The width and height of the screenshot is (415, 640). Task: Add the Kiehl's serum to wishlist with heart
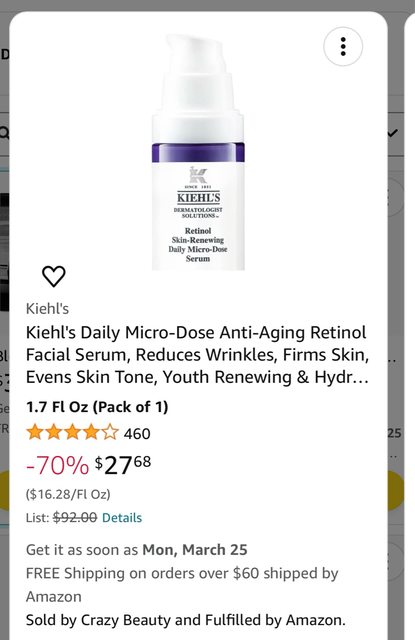[x=54, y=276]
